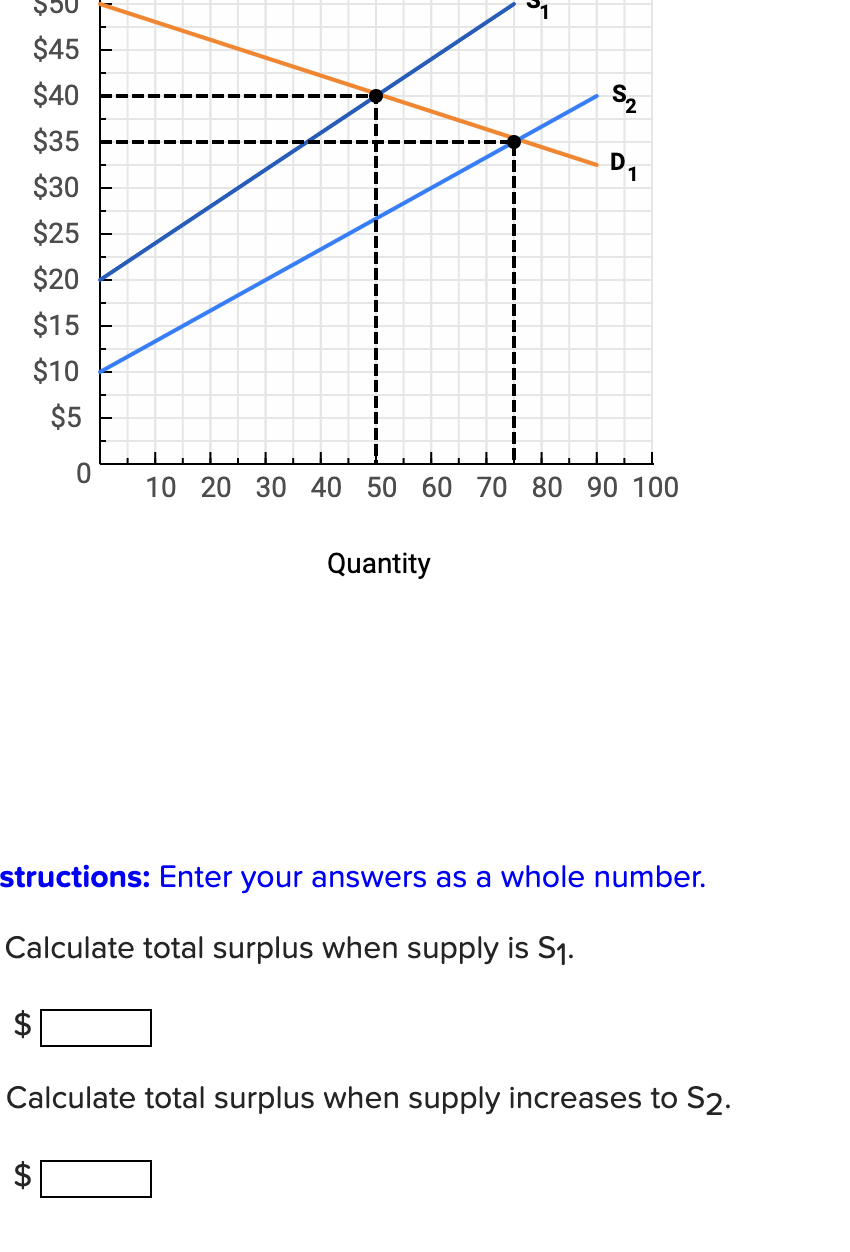Click the S1 supply curve label
This screenshot has height=1252, width=850.
pos(536,8)
